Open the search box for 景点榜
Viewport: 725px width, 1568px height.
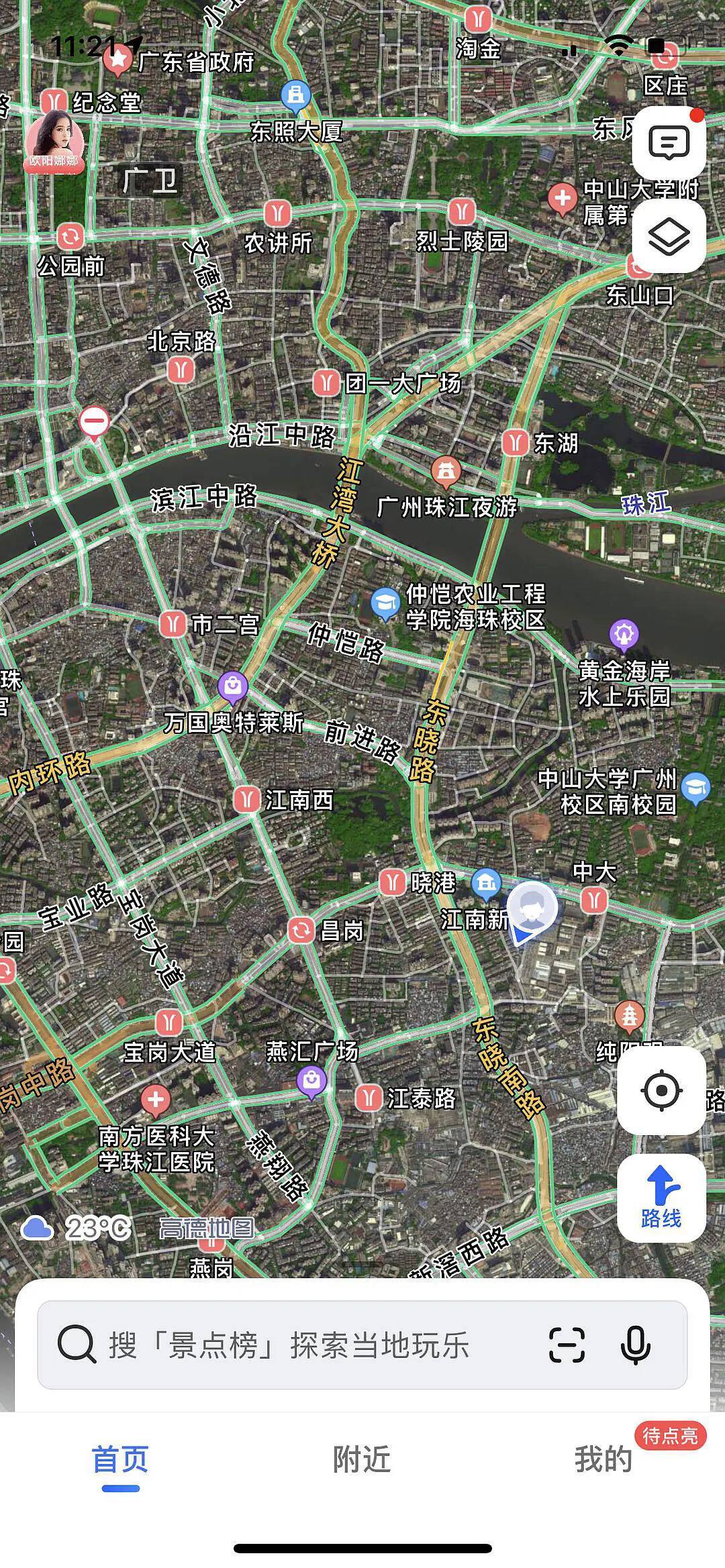click(x=289, y=1345)
